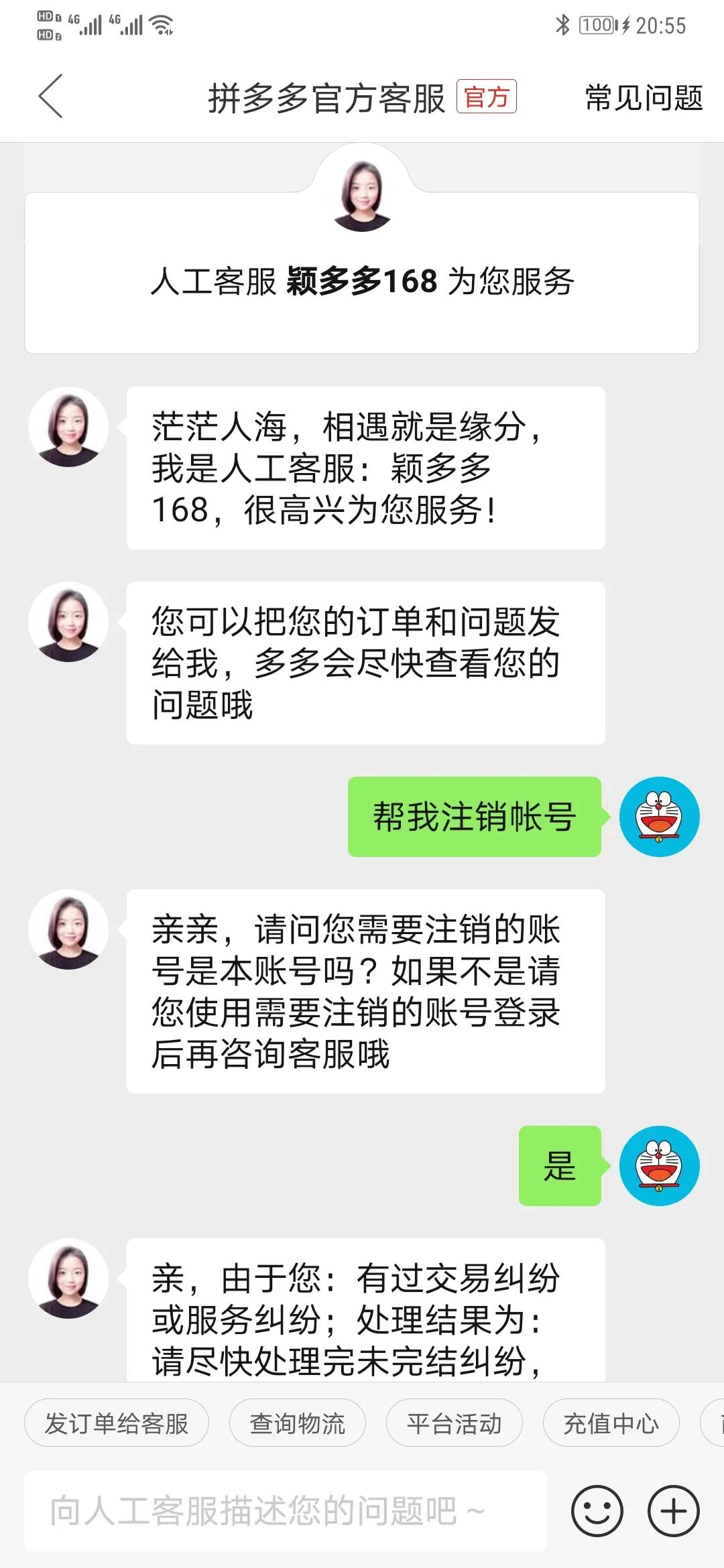Open the 充值中心 chip
The width and height of the screenshot is (724, 1568).
pos(611,1423)
